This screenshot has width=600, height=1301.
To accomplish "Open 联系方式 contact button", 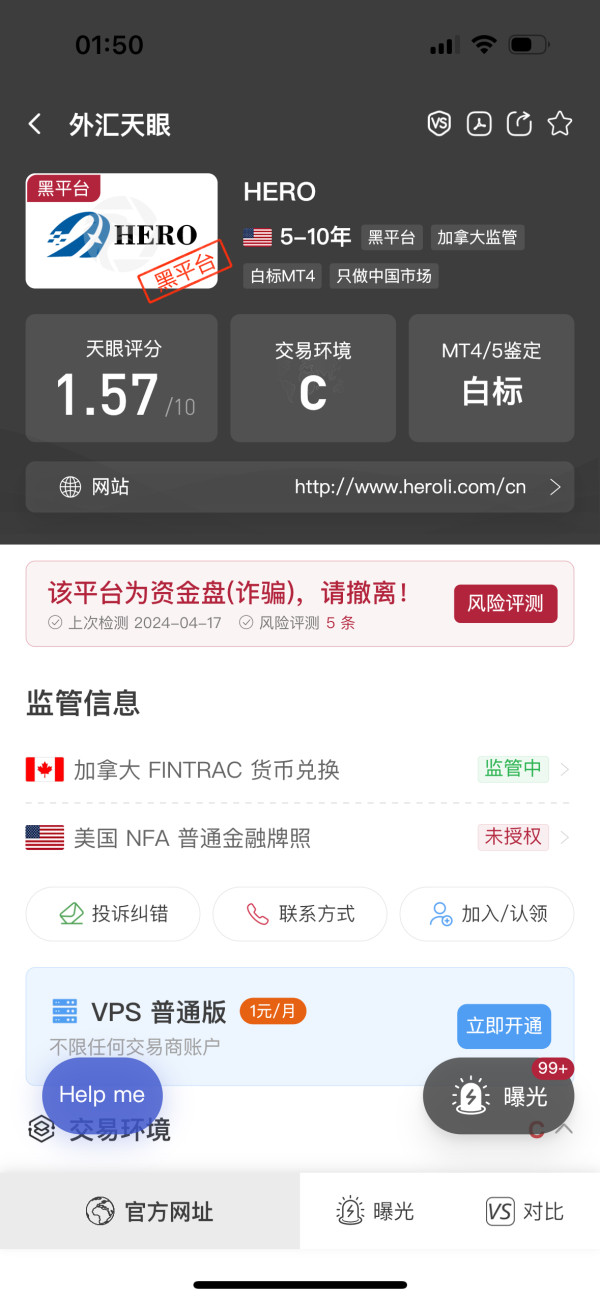I will 300,914.
